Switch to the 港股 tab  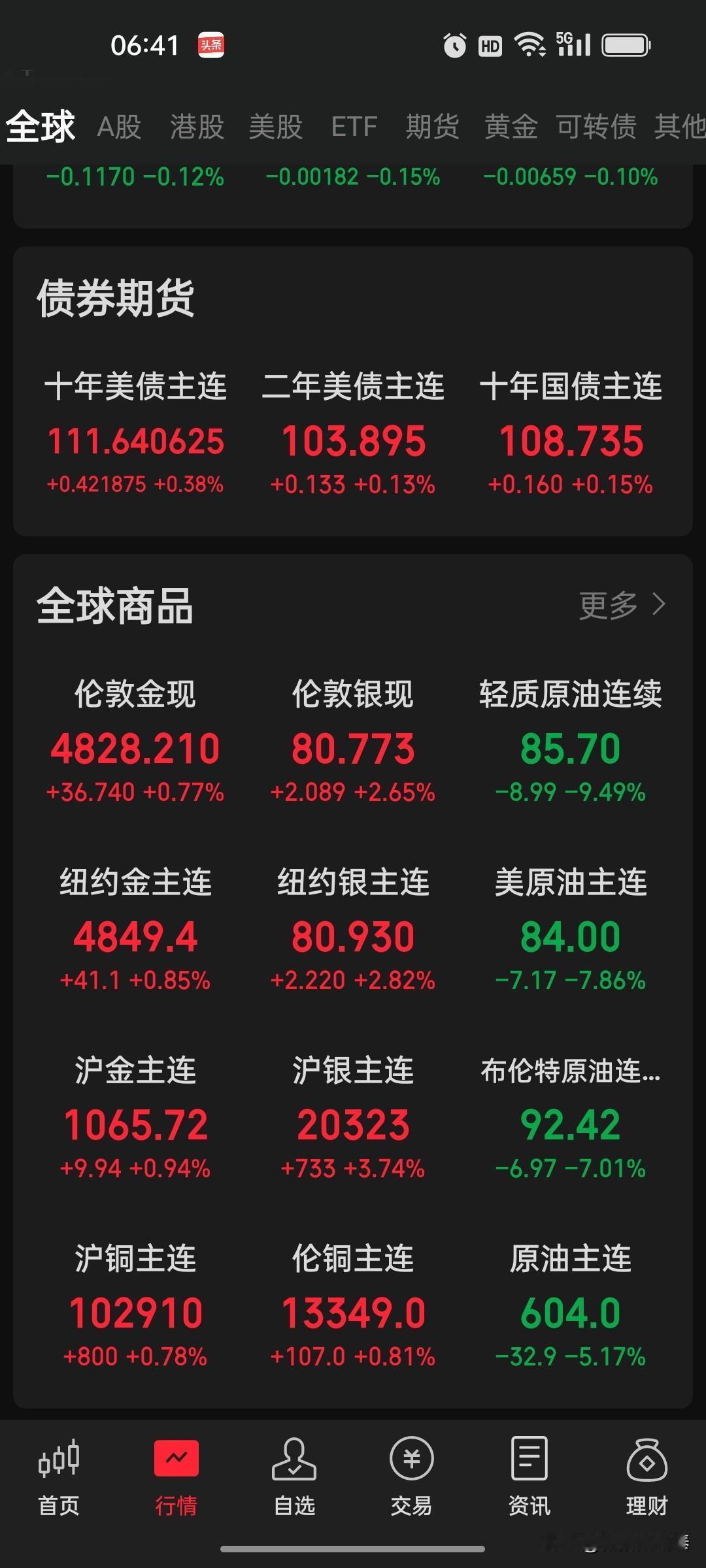[197, 127]
